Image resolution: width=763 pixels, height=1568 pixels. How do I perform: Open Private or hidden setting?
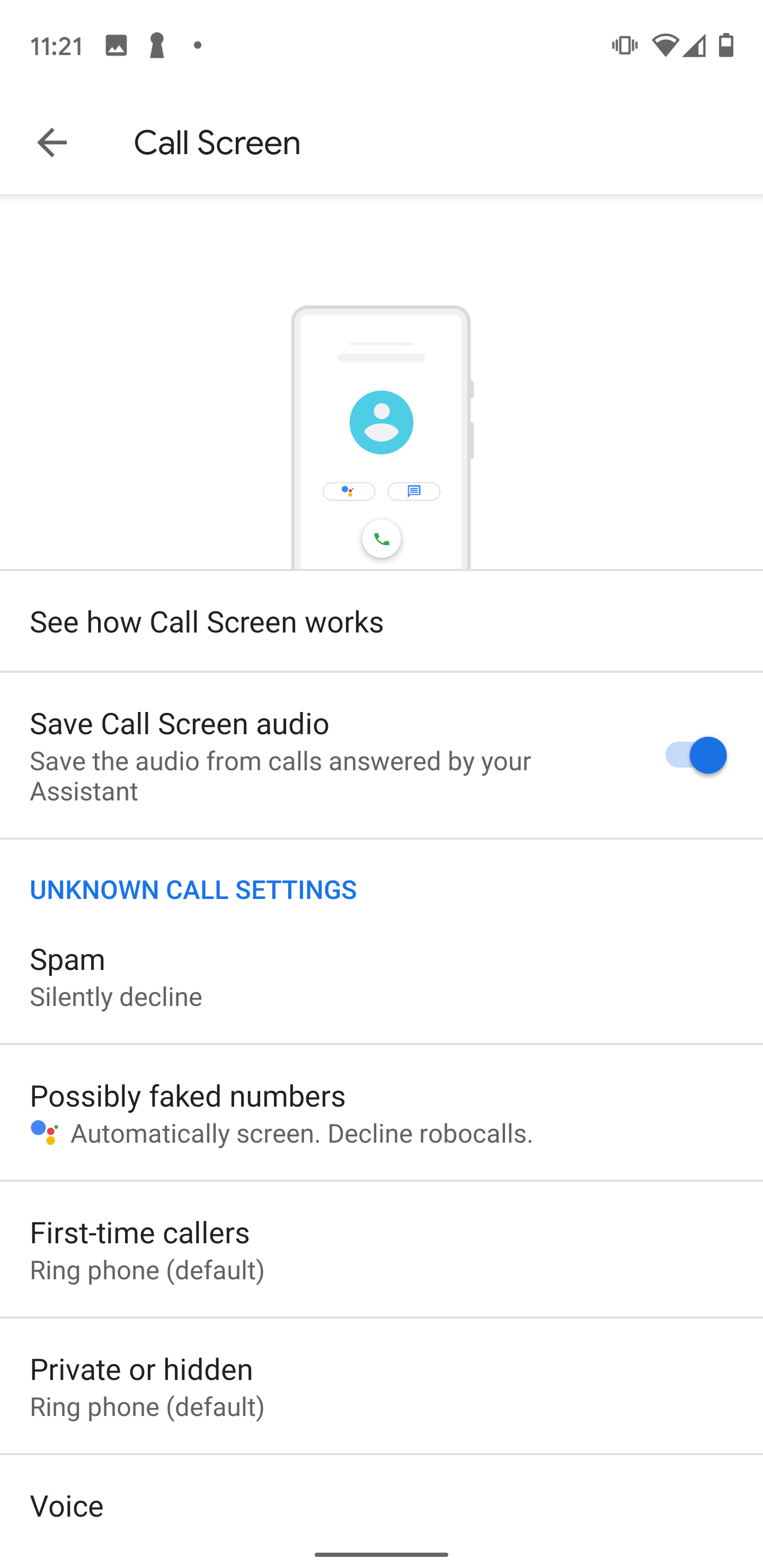[381, 1387]
